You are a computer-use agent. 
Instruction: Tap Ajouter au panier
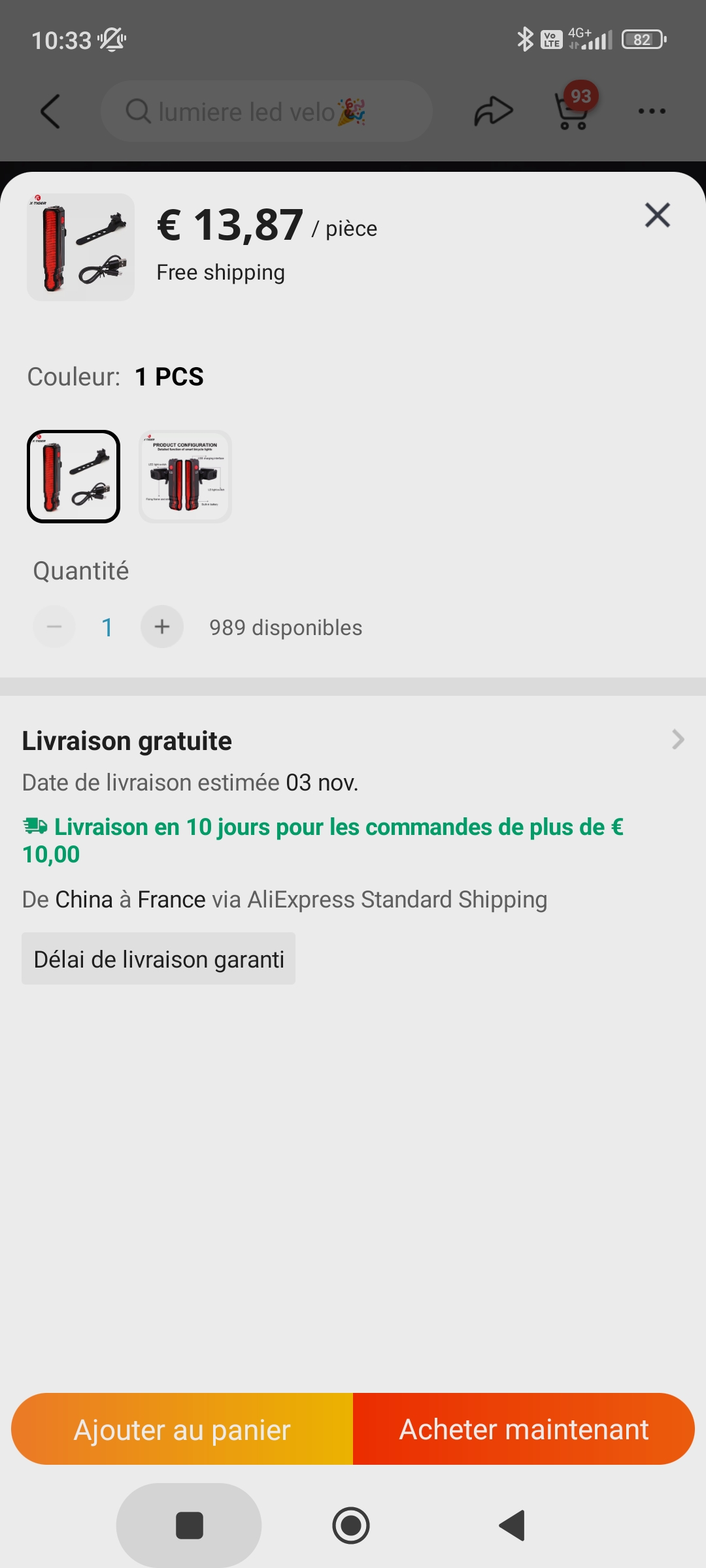182,1429
